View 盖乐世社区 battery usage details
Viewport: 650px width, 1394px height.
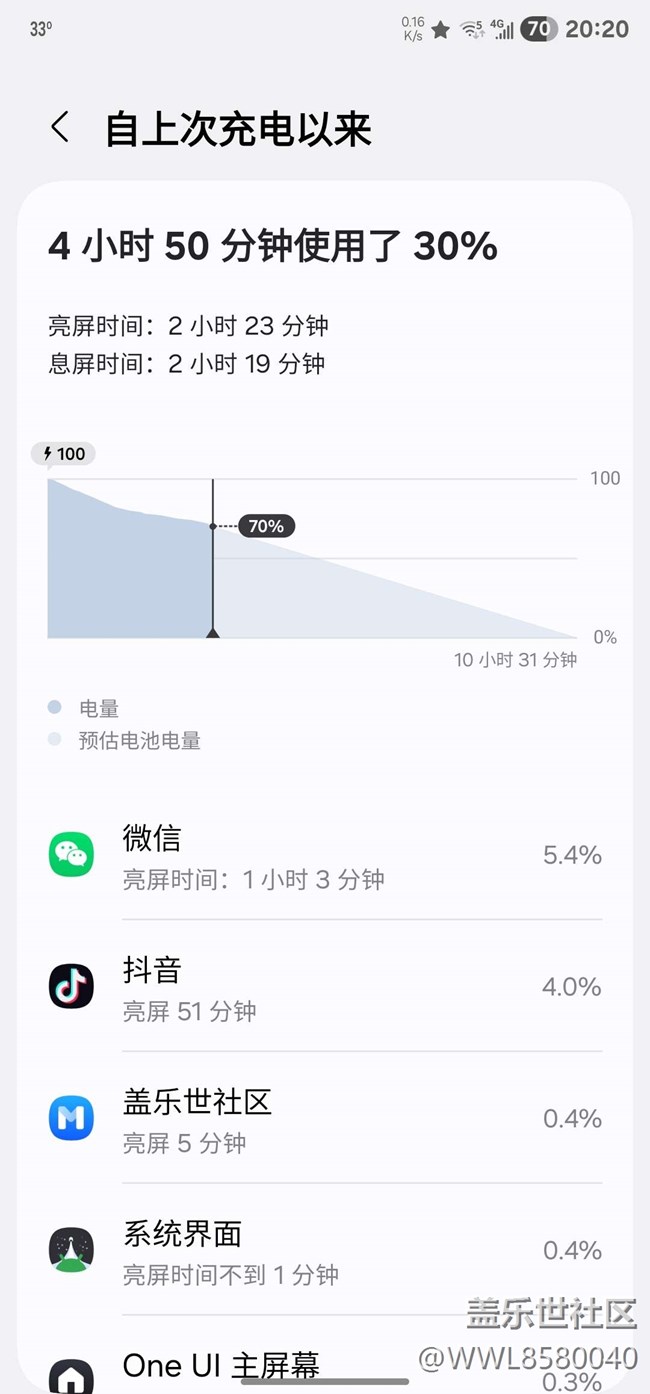[325, 1118]
